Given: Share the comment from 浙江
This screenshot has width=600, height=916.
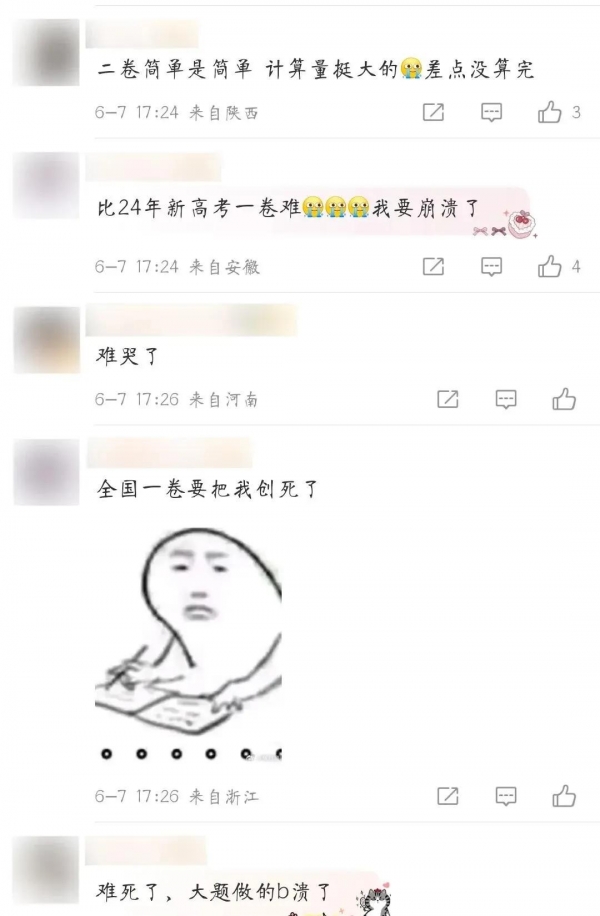Looking at the screenshot, I should click(x=448, y=796).
